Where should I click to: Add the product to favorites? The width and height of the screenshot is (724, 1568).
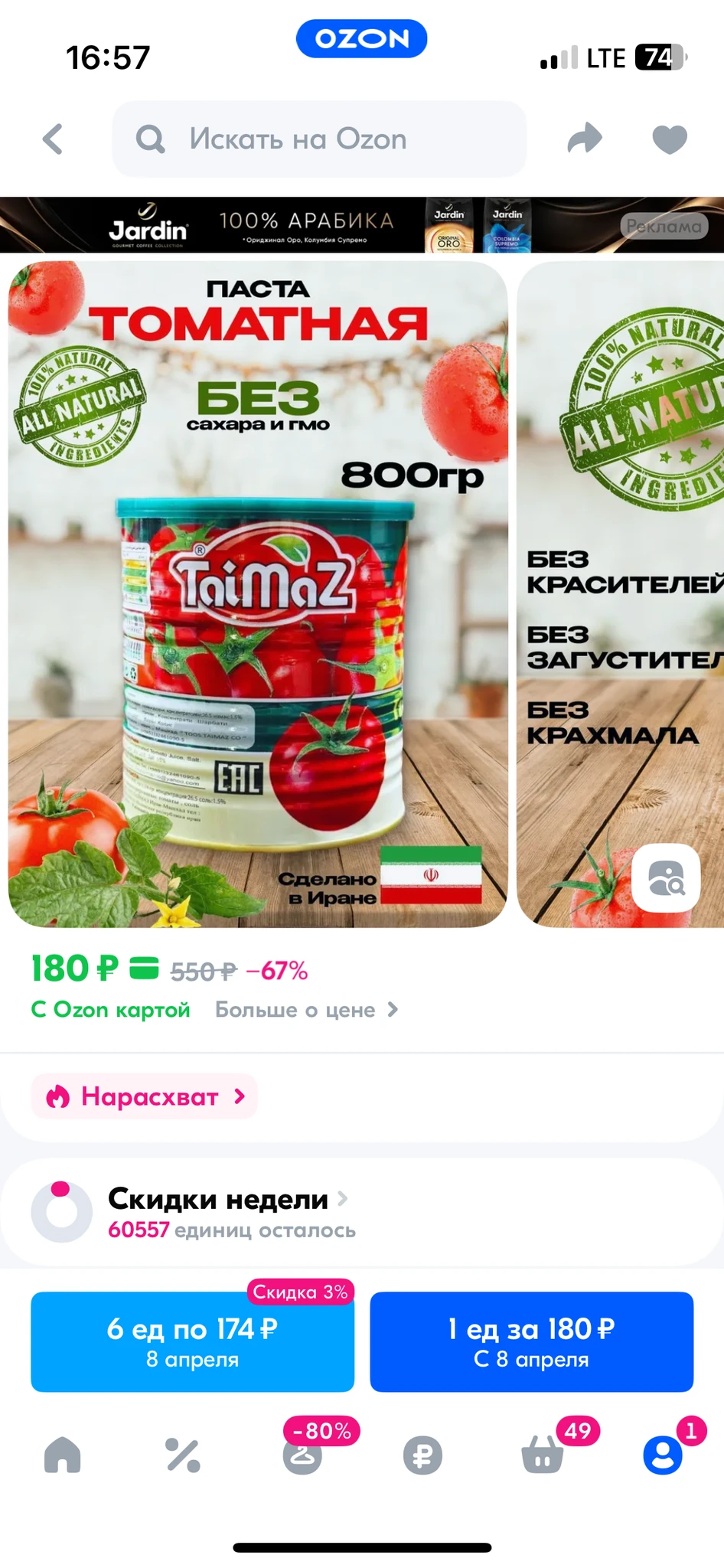pyautogui.click(x=670, y=139)
